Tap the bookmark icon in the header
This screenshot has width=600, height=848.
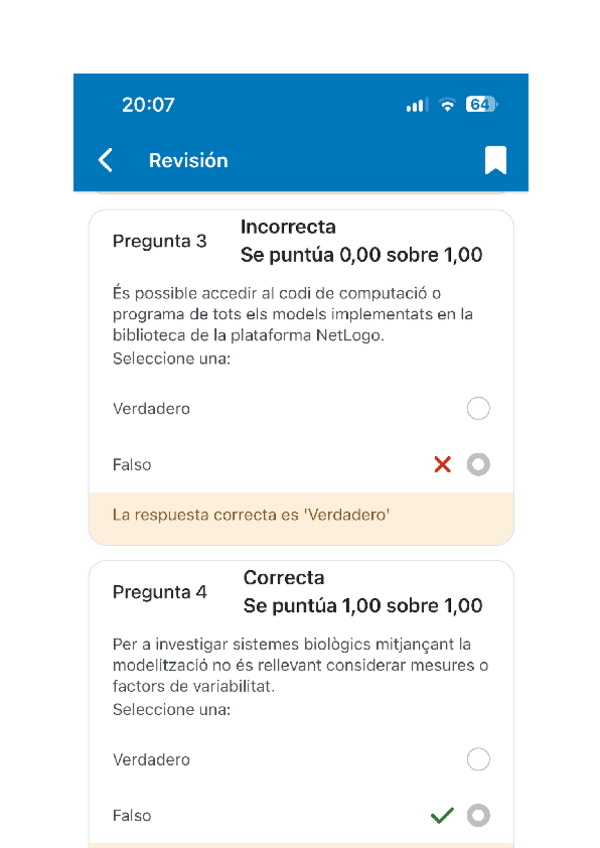click(x=495, y=160)
